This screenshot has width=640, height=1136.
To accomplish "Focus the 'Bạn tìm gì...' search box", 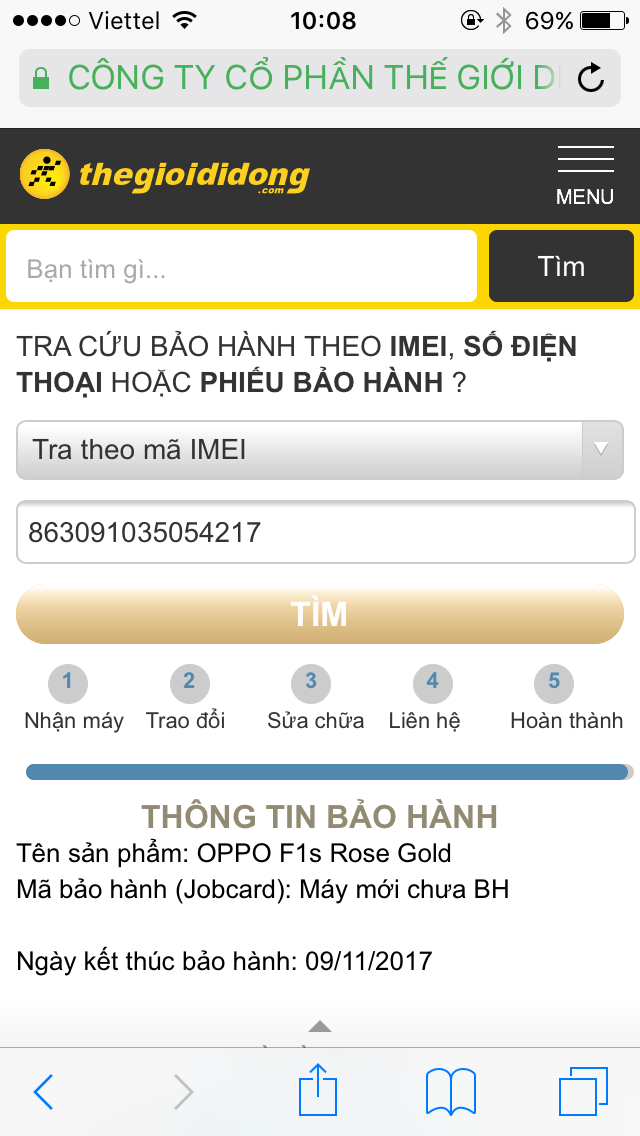I will (x=241, y=267).
